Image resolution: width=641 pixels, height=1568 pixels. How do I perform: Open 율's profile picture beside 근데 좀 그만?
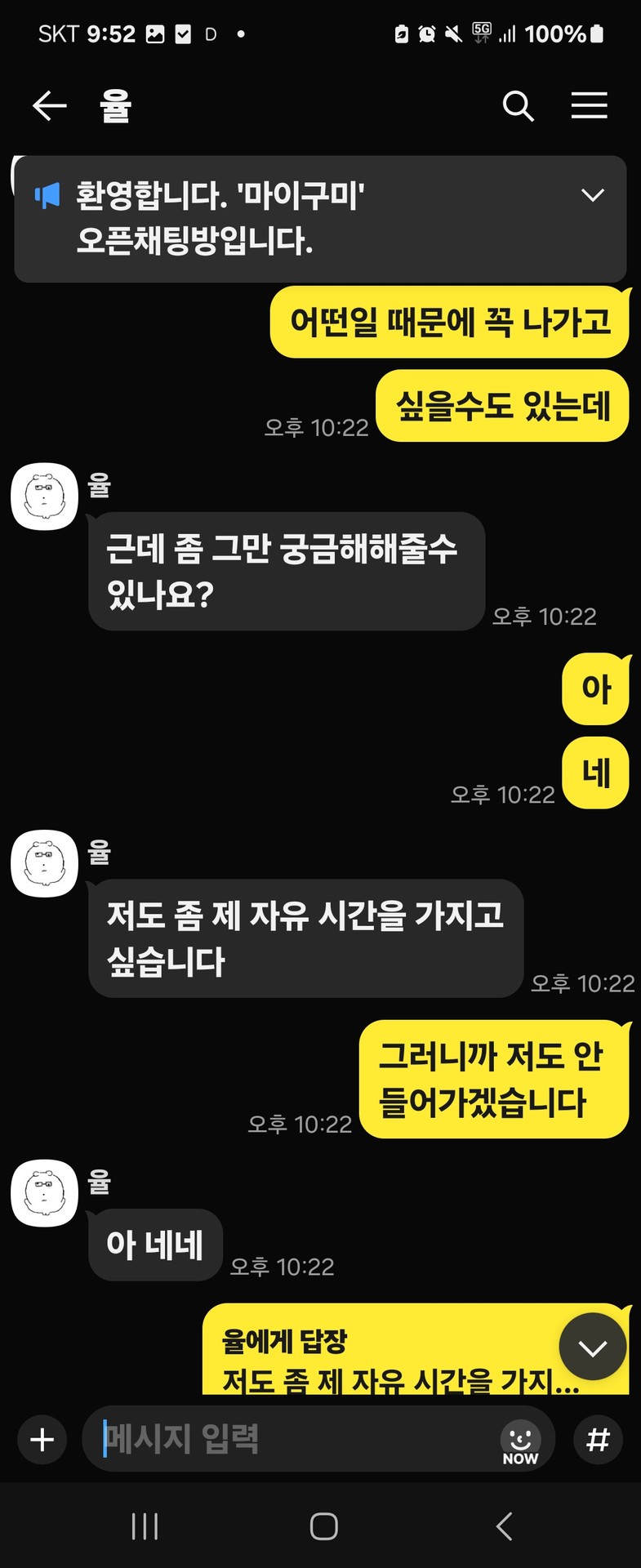(x=44, y=497)
